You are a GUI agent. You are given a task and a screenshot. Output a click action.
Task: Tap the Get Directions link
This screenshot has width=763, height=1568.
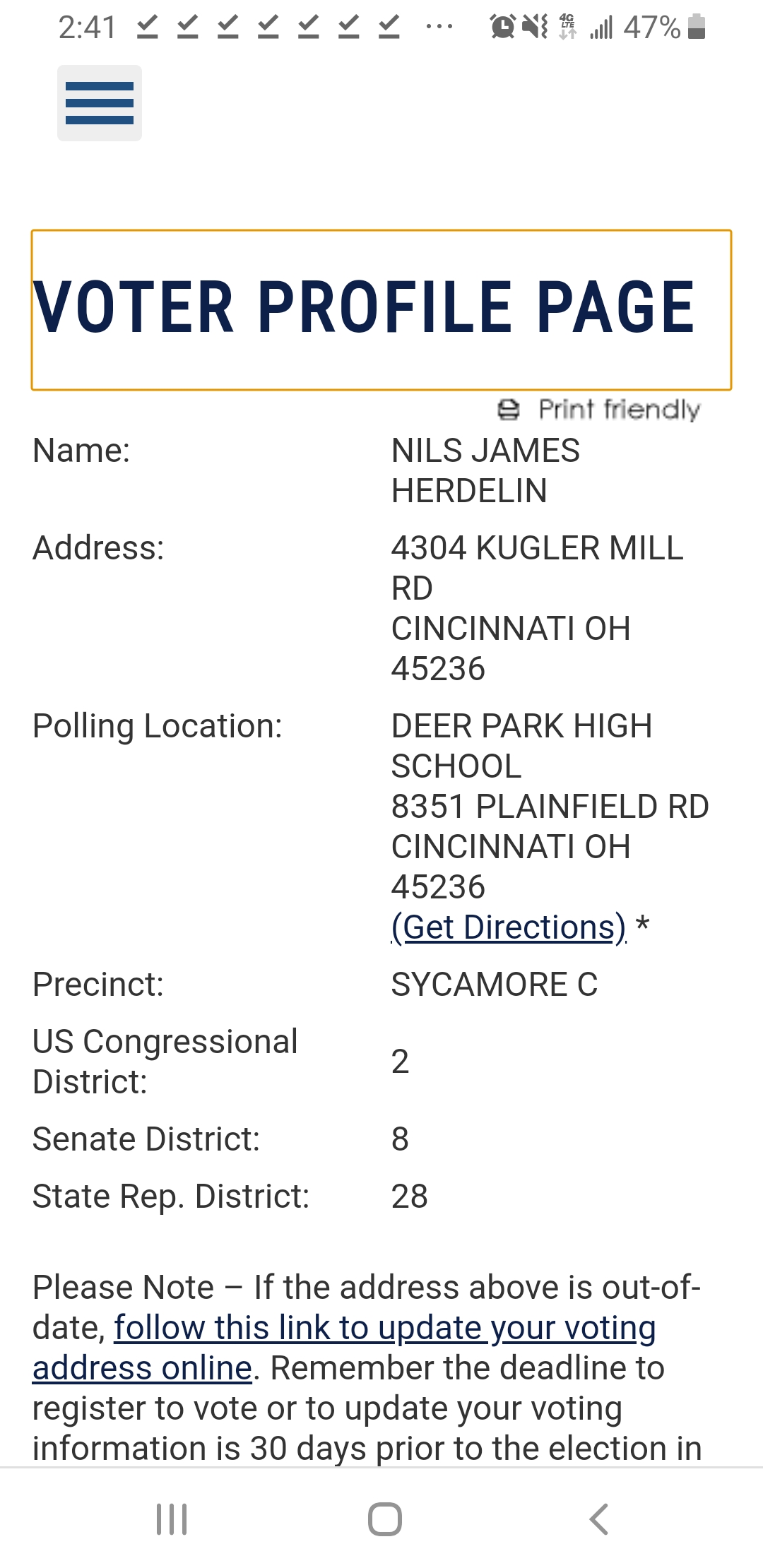click(x=509, y=927)
